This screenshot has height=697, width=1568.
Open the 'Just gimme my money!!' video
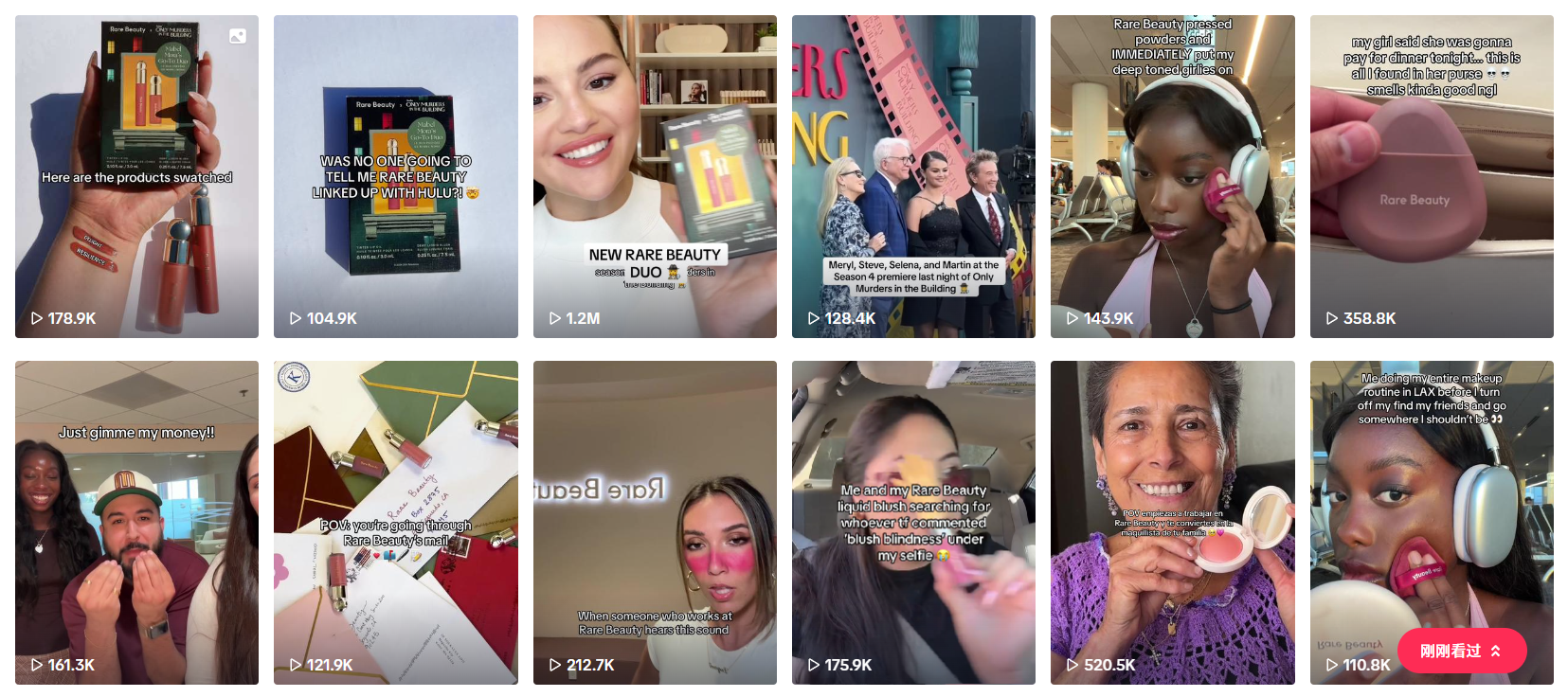point(136,522)
